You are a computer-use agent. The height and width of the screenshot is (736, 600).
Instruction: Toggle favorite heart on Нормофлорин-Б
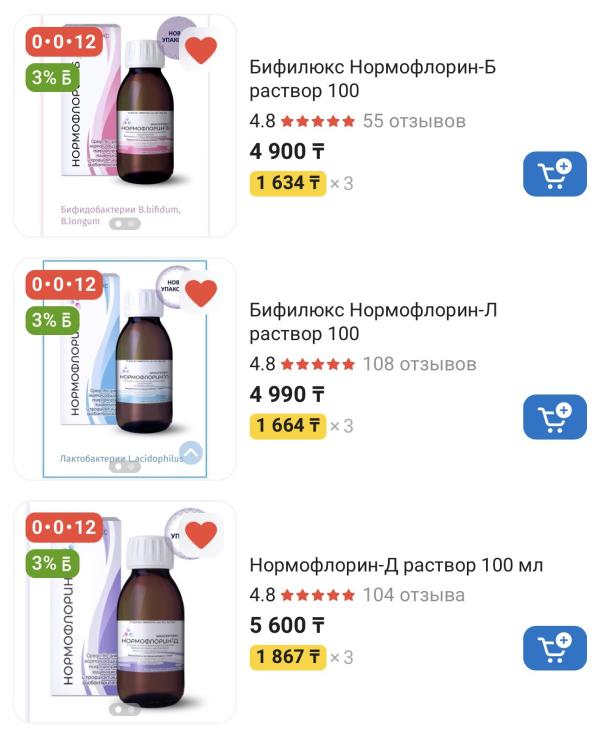coord(201,50)
